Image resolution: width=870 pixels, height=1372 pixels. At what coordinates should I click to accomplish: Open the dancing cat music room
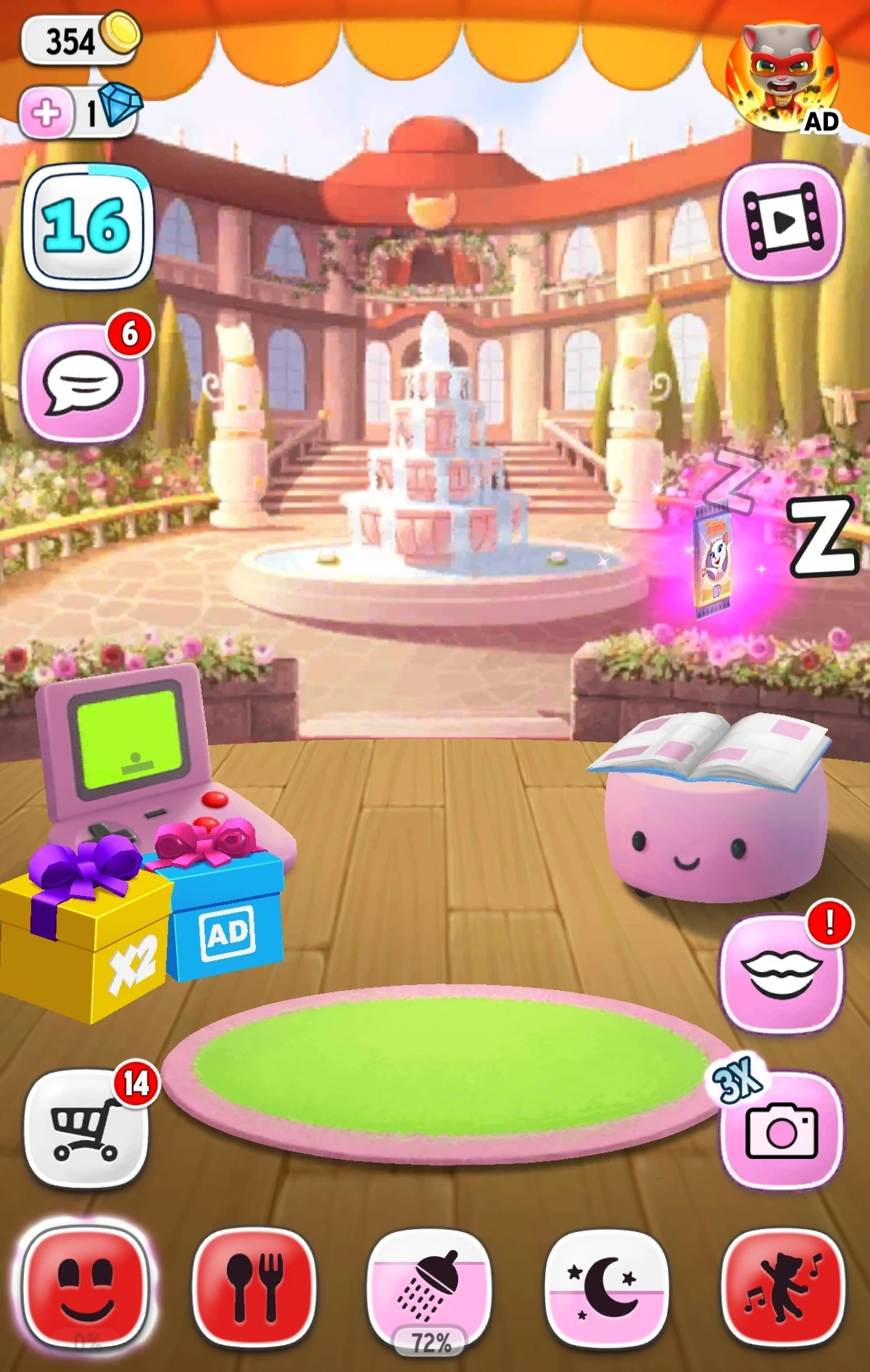point(783,1286)
